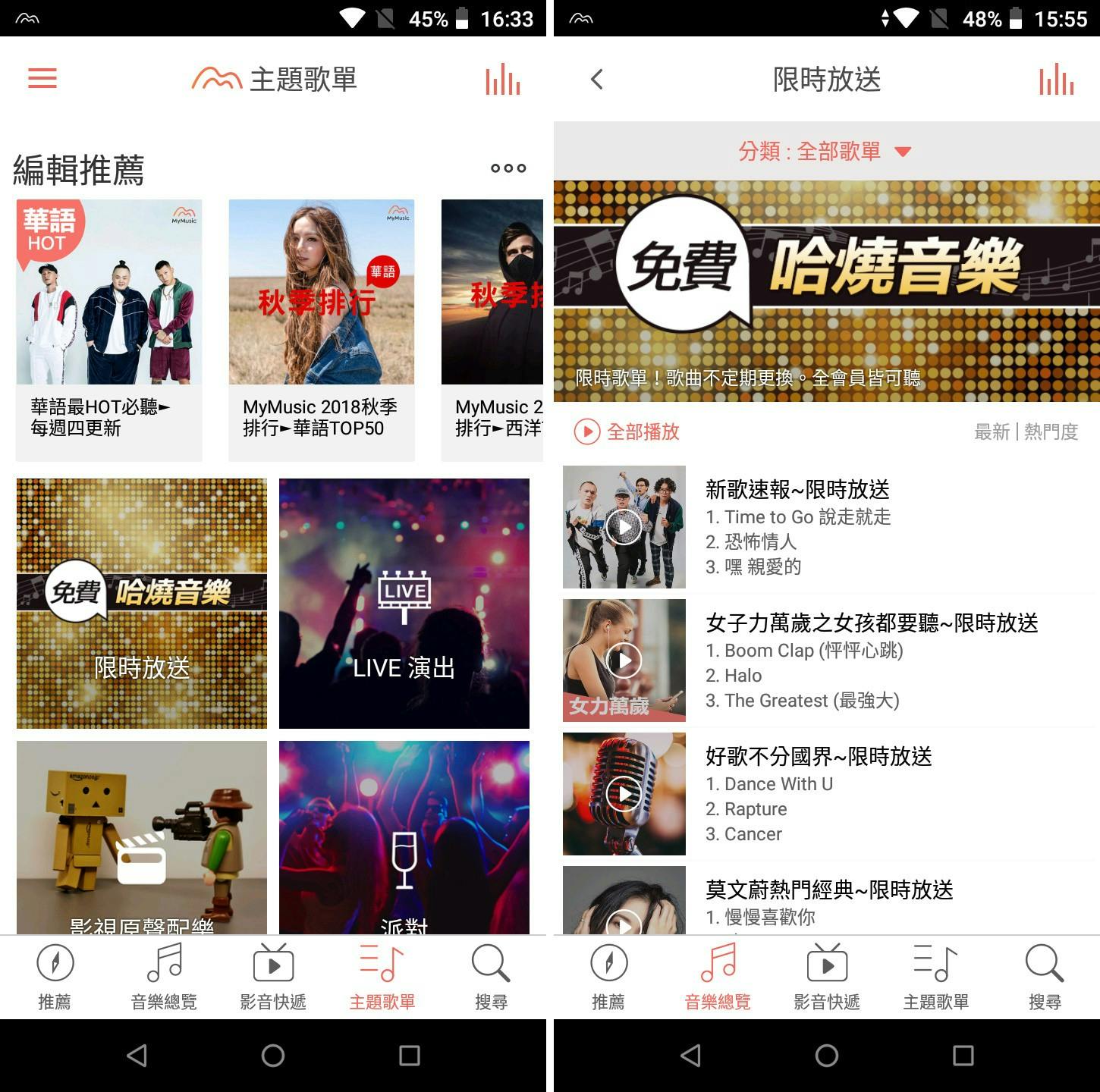Sort the playlists by 最新
1100x1092 pixels.
click(x=992, y=431)
